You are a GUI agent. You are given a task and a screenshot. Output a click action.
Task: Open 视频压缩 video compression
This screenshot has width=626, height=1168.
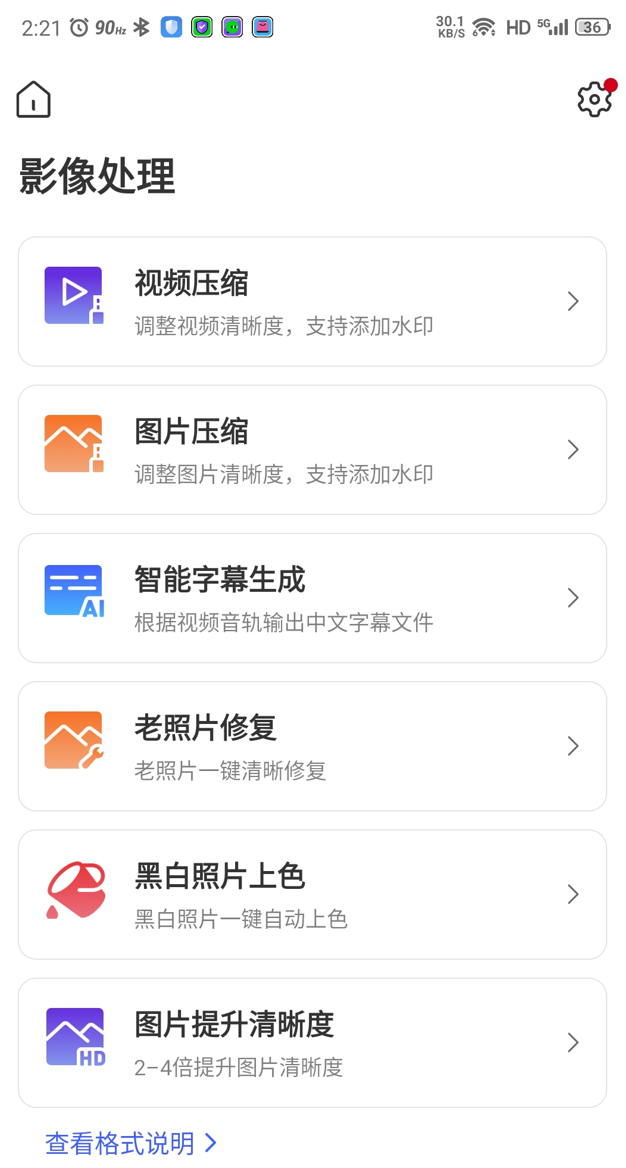pyautogui.click(x=312, y=302)
